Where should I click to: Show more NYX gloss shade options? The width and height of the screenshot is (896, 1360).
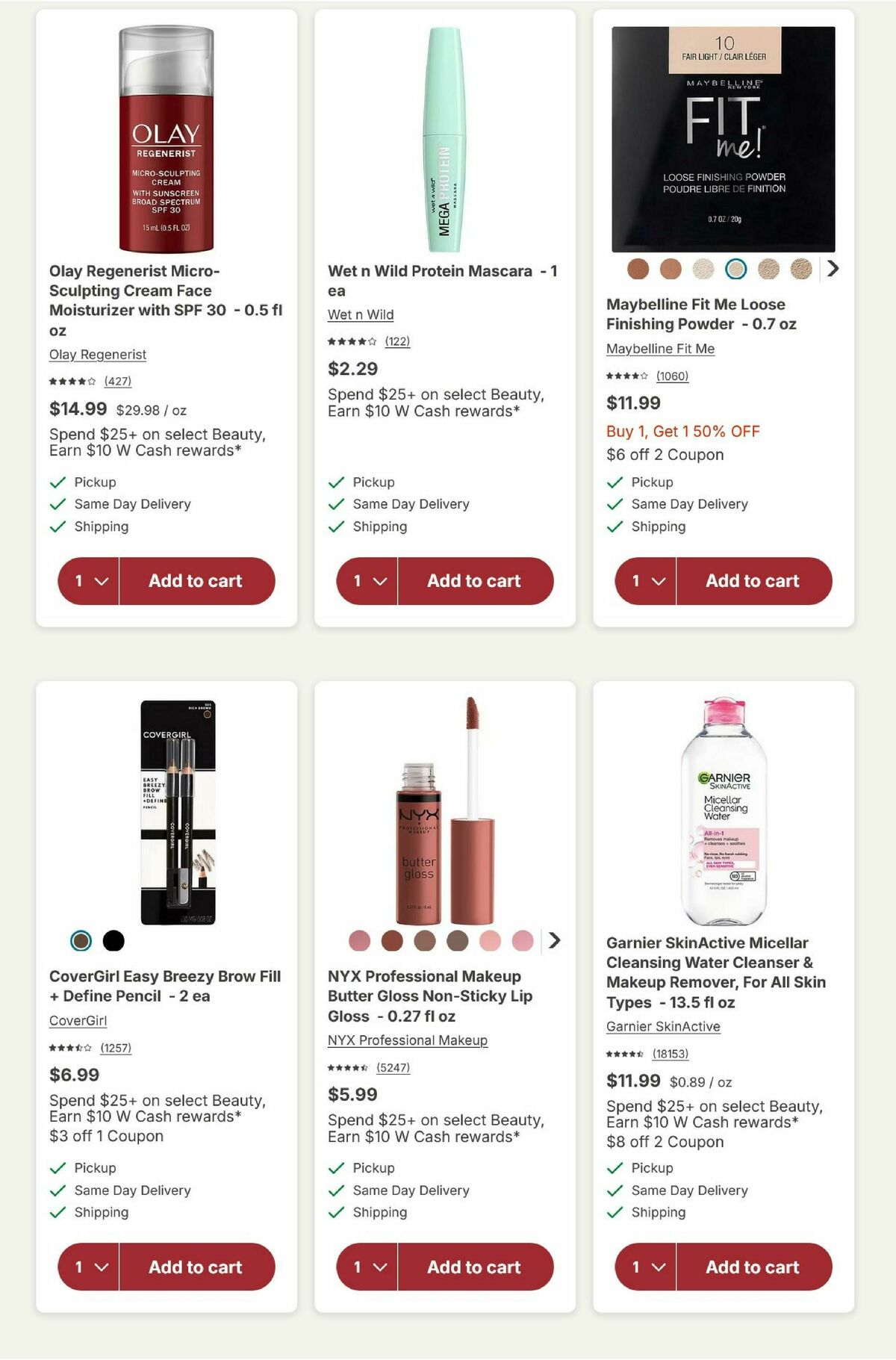tap(553, 942)
